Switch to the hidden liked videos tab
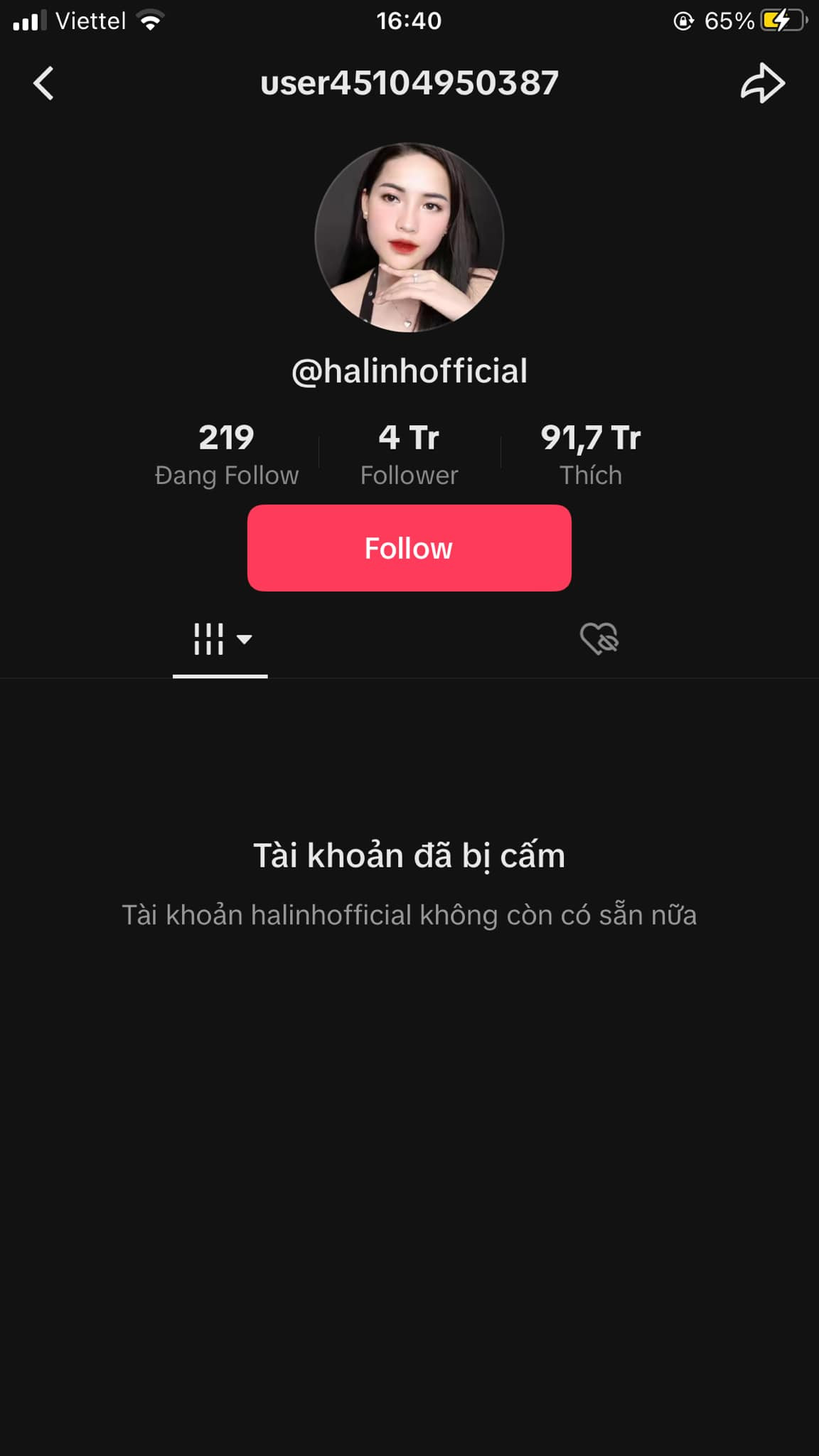 599,638
